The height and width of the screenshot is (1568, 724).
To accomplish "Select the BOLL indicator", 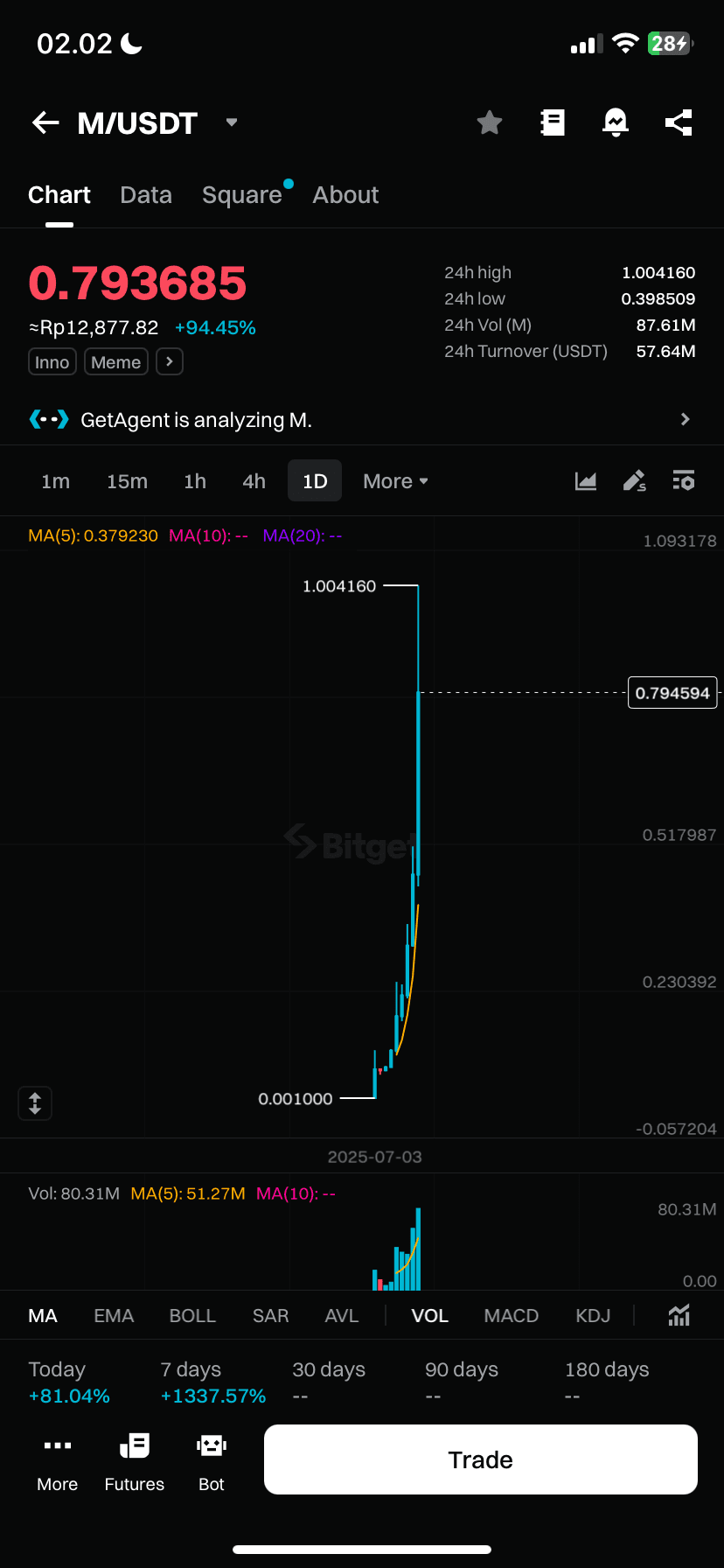I will 192,1316.
